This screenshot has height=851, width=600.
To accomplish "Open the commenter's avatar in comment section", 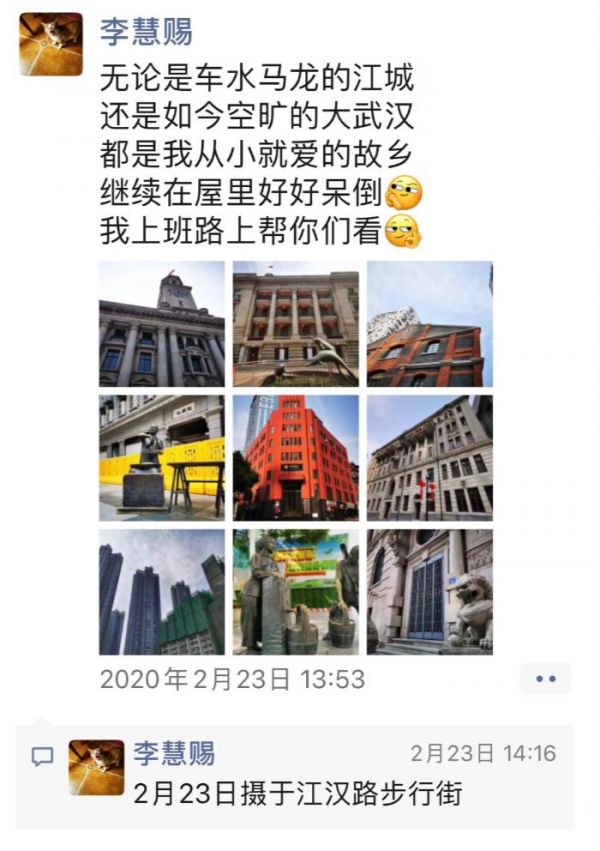I will 96,768.
